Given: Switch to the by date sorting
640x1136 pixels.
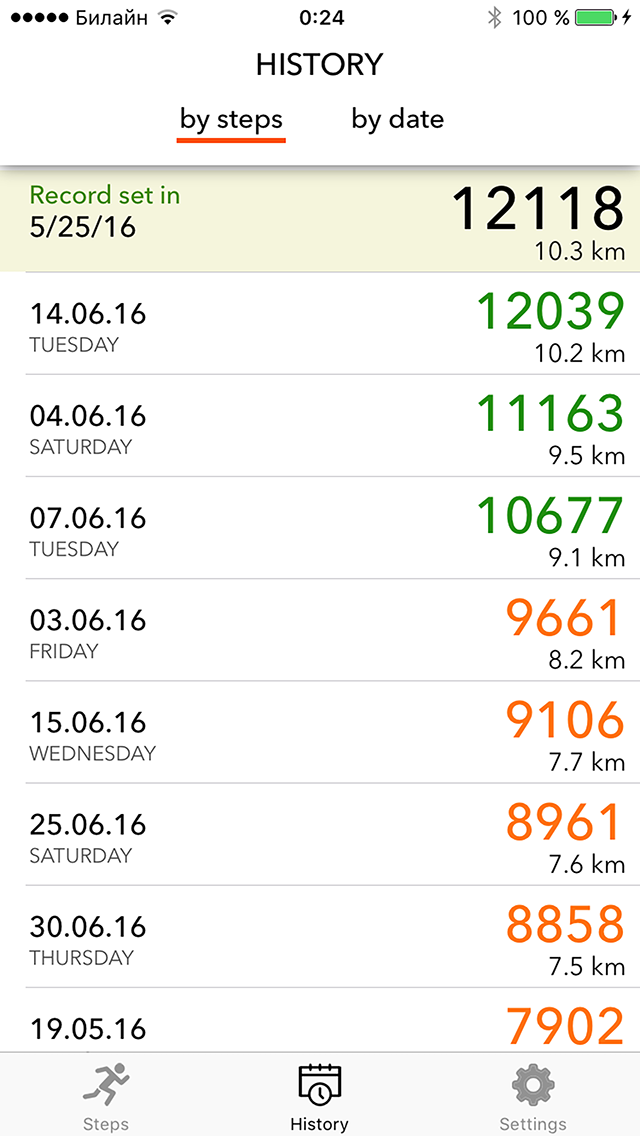Looking at the screenshot, I should tap(397, 120).
